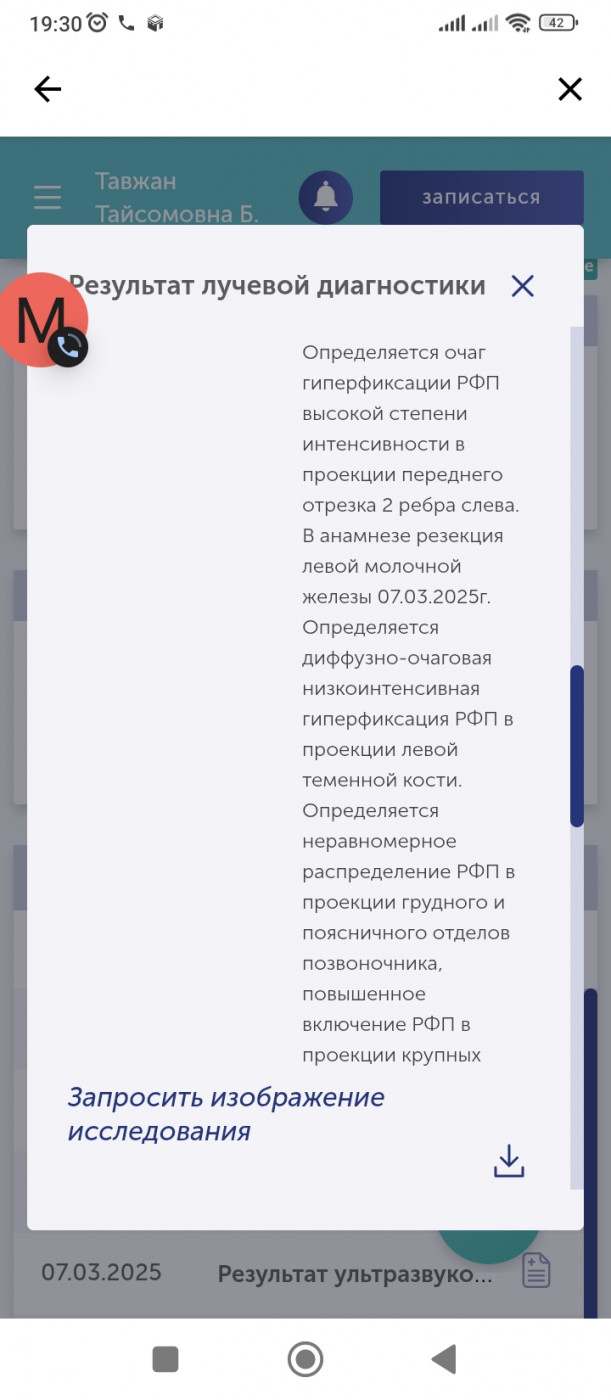Dismiss the Результат лучевой диагностики dialog
The width and height of the screenshot is (611, 1400).
pos(522,286)
